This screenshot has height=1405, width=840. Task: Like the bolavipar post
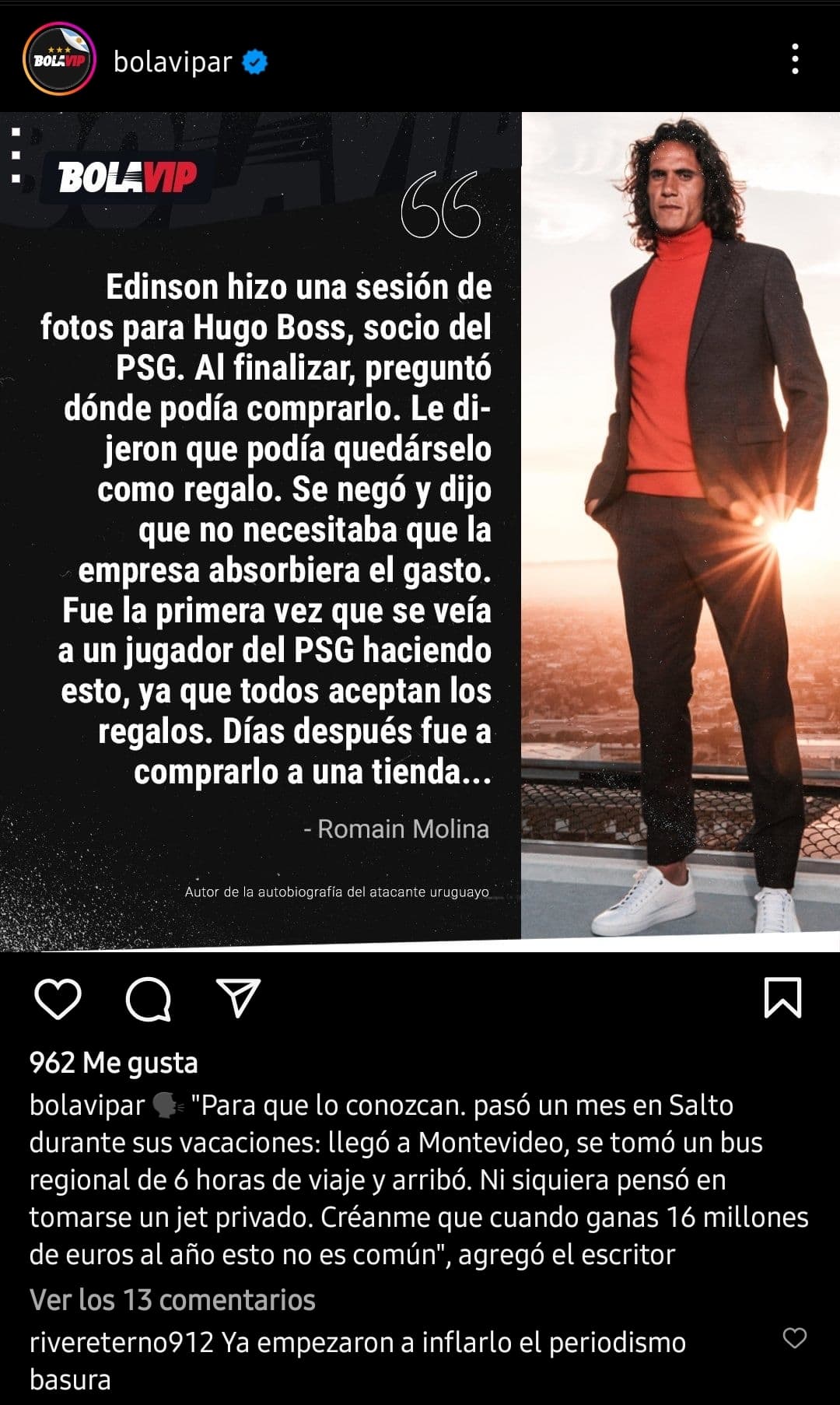(x=58, y=999)
